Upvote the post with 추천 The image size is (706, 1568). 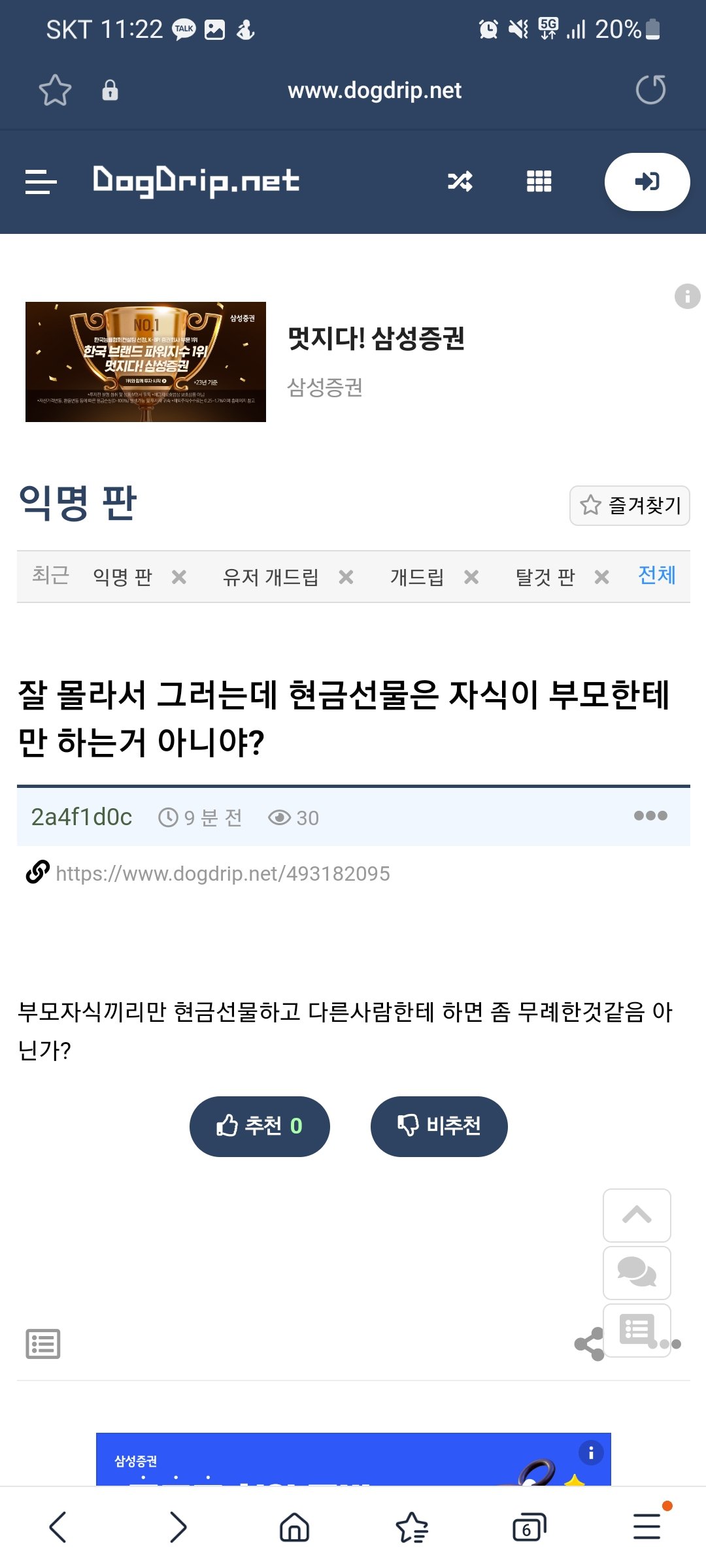[x=260, y=1126]
